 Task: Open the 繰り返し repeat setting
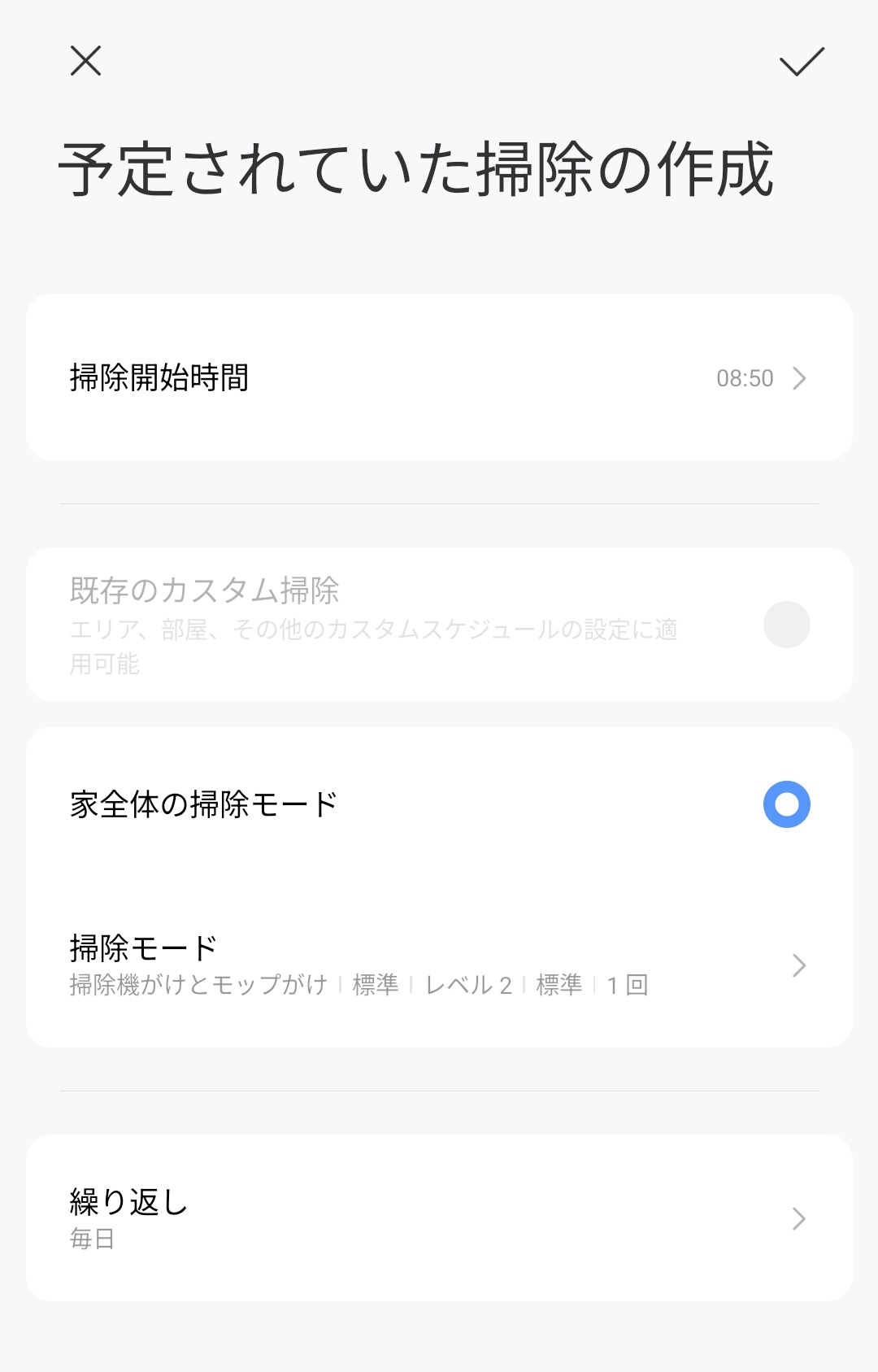439,1218
